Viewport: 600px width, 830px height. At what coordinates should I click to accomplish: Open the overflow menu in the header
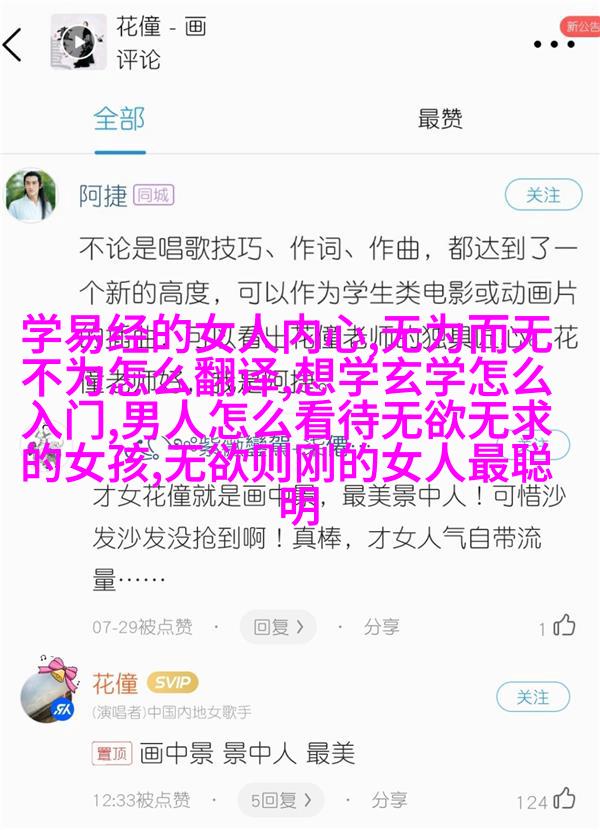click(x=553, y=43)
